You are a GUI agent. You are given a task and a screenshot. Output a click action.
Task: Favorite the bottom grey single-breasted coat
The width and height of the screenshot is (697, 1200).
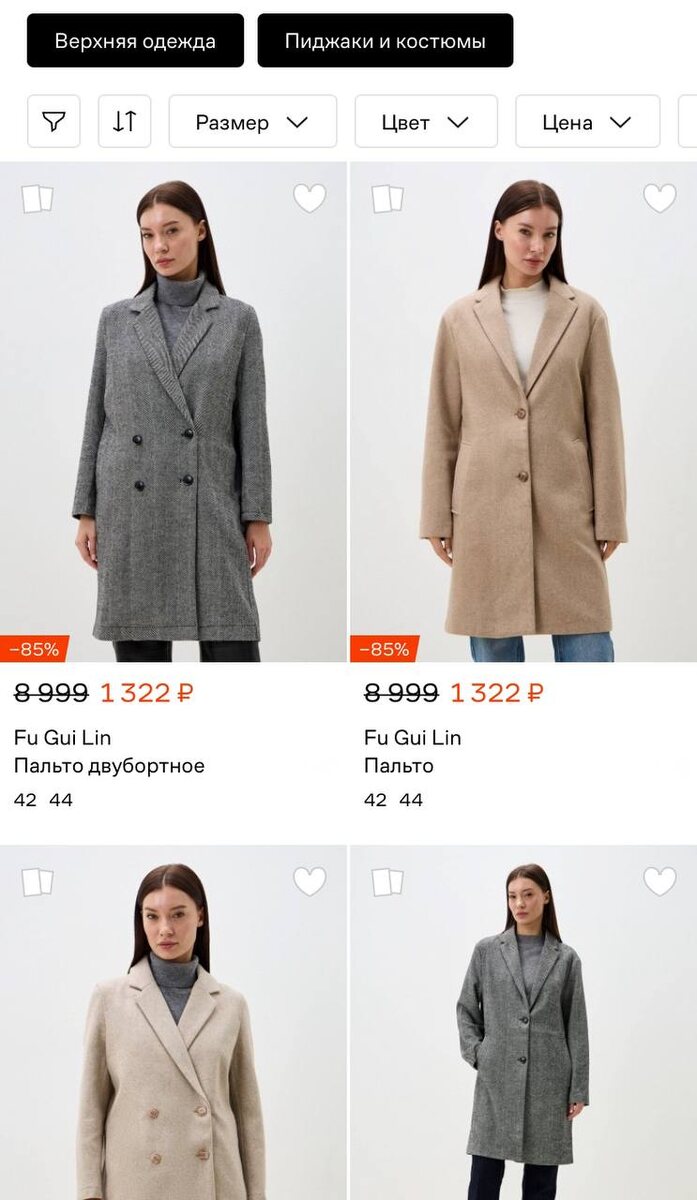click(660, 881)
